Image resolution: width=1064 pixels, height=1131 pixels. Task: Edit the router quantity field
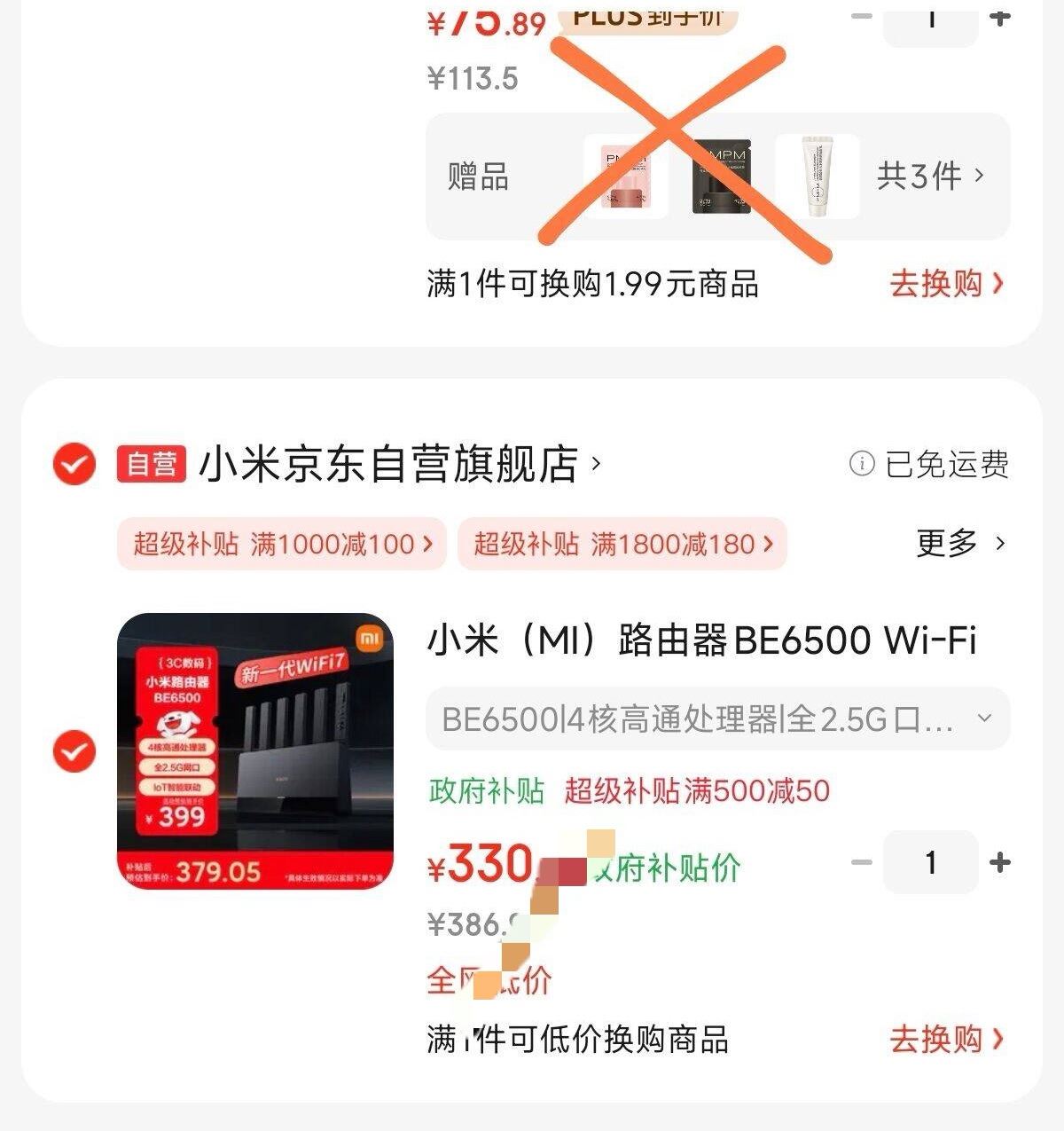[930, 862]
